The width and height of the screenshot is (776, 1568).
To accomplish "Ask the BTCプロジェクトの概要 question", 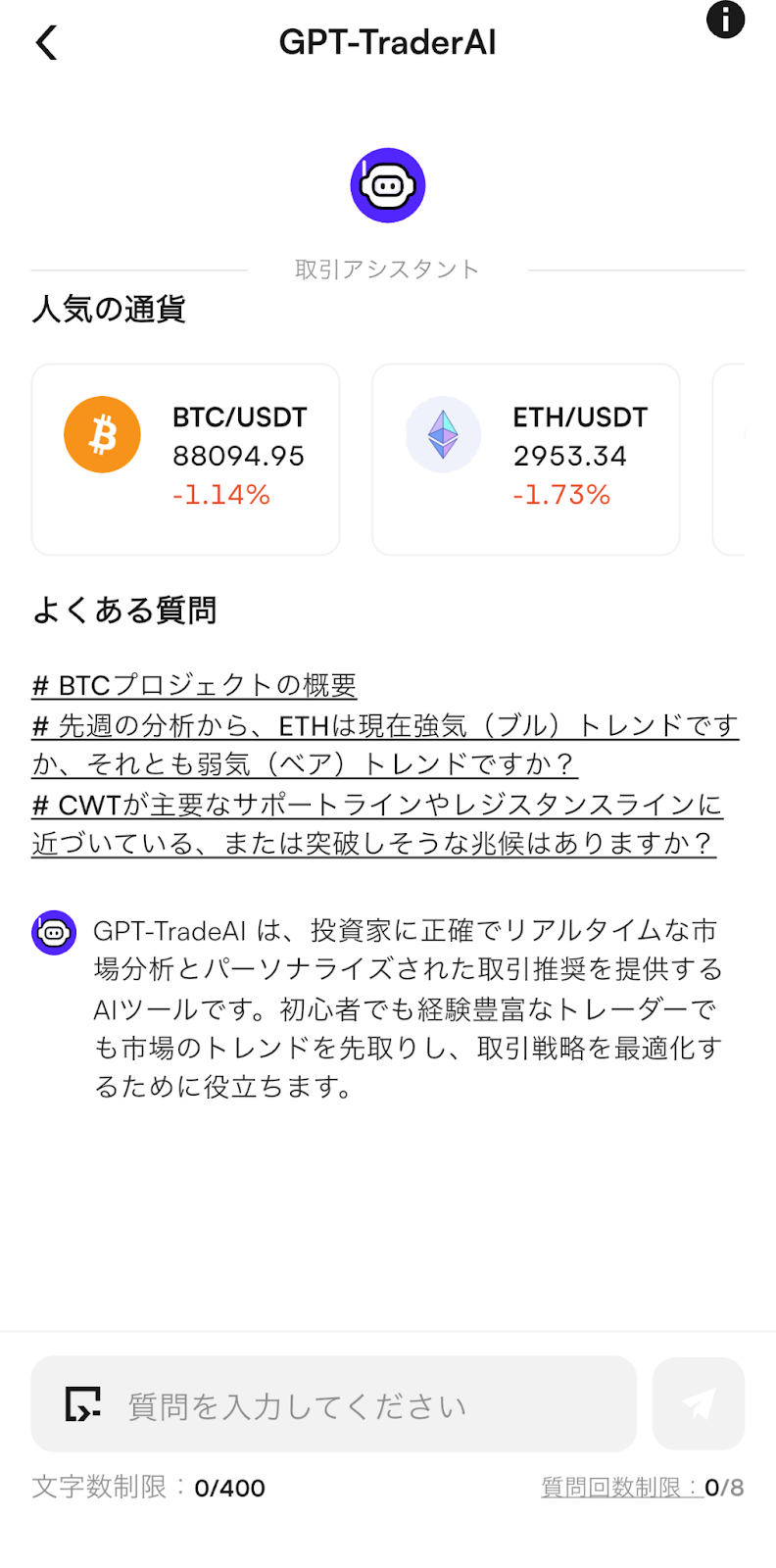I will coord(194,685).
